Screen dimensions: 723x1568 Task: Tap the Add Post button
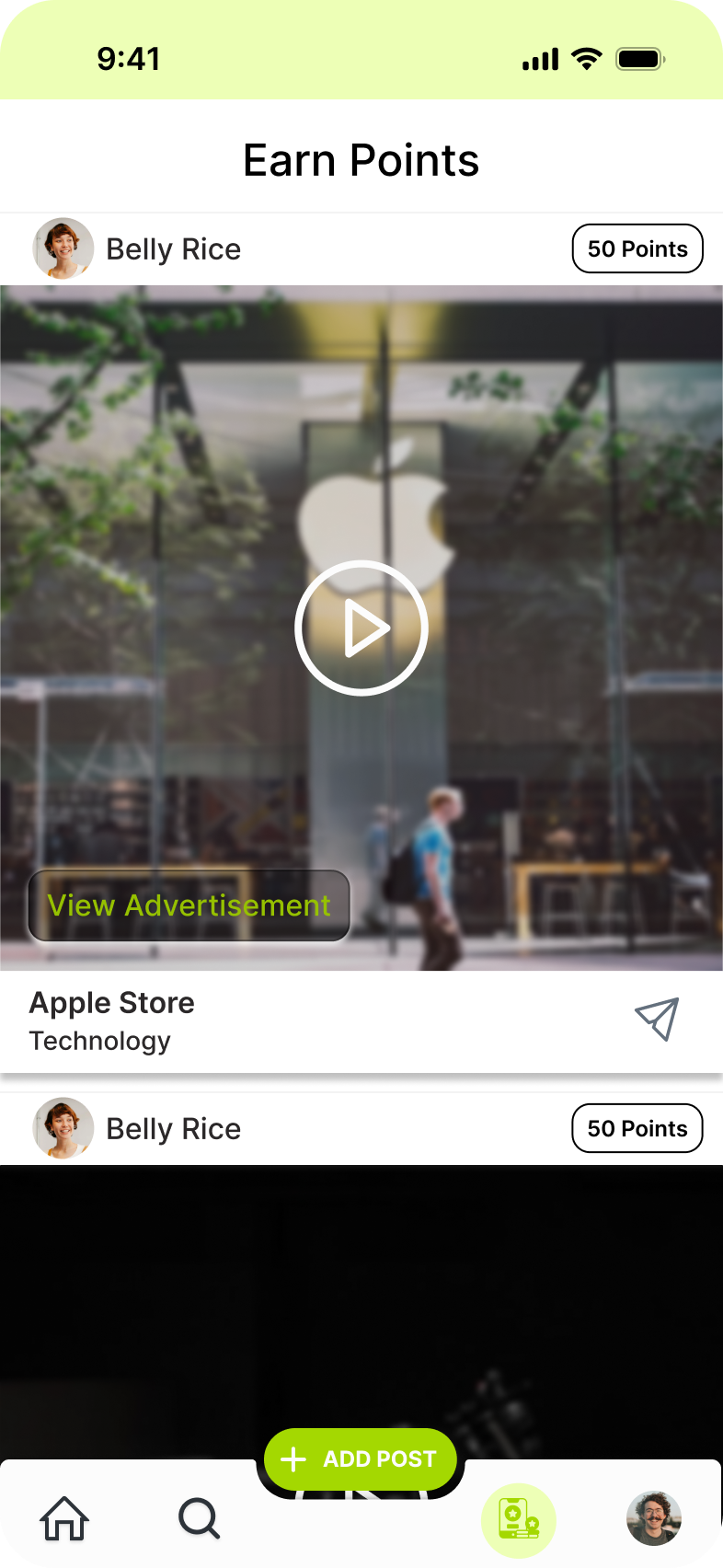(361, 1458)
